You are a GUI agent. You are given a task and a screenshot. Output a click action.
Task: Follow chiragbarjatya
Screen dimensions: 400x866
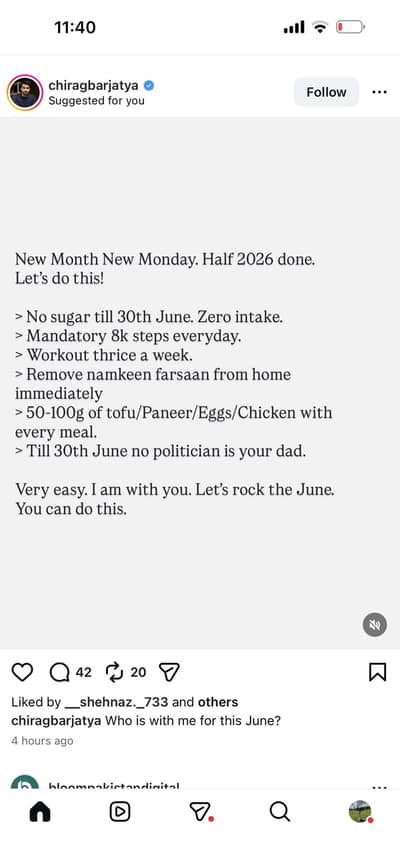[326, 92]
